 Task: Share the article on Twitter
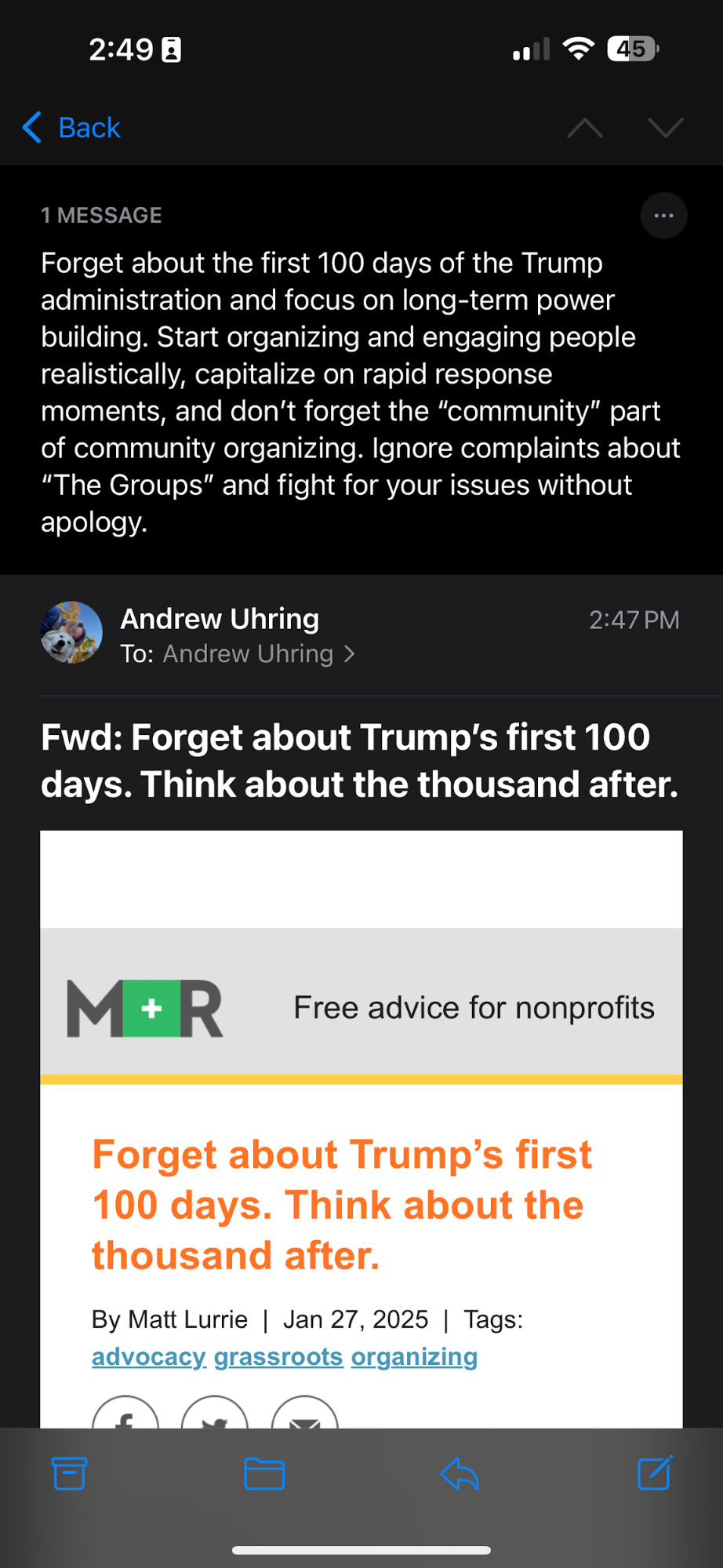pos(215,1414)
